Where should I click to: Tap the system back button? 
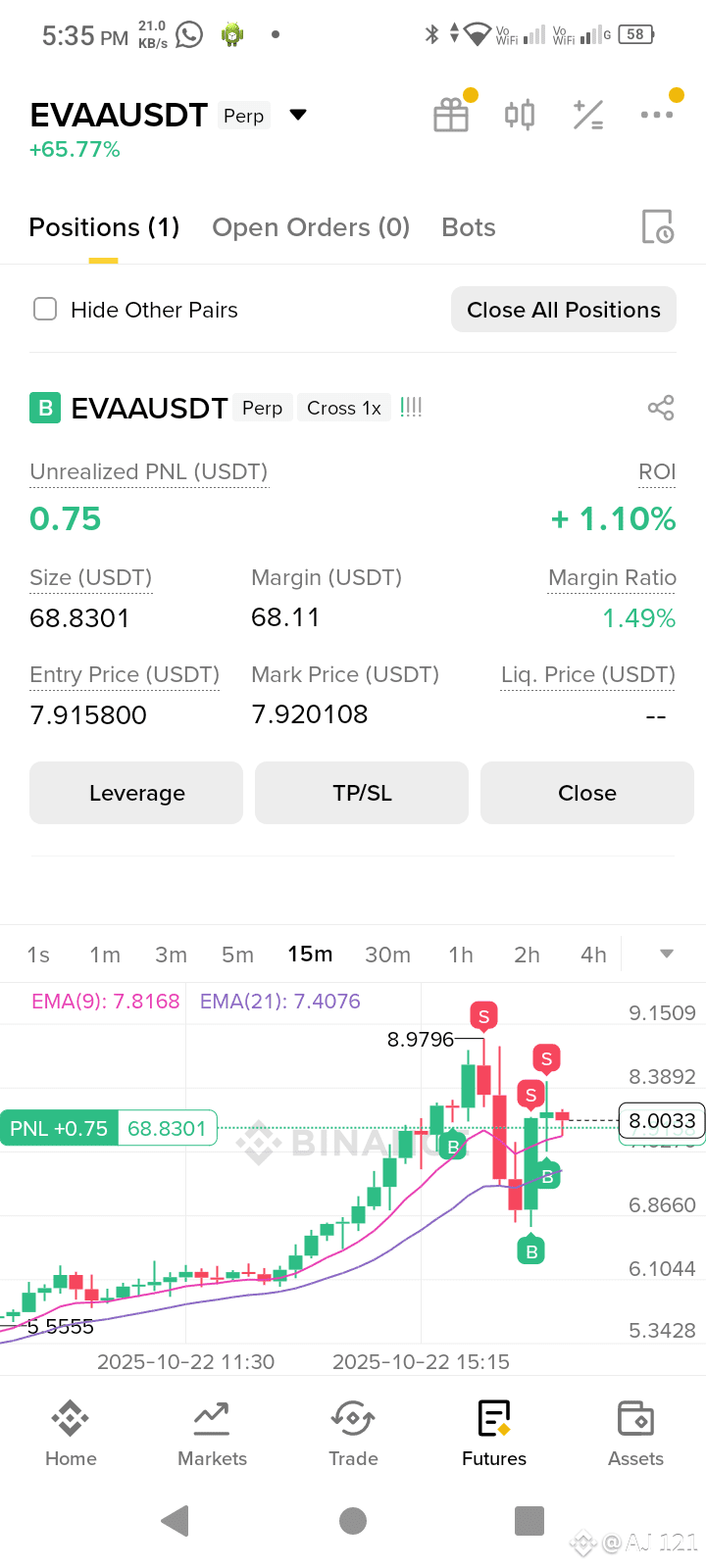[176, 1521]
